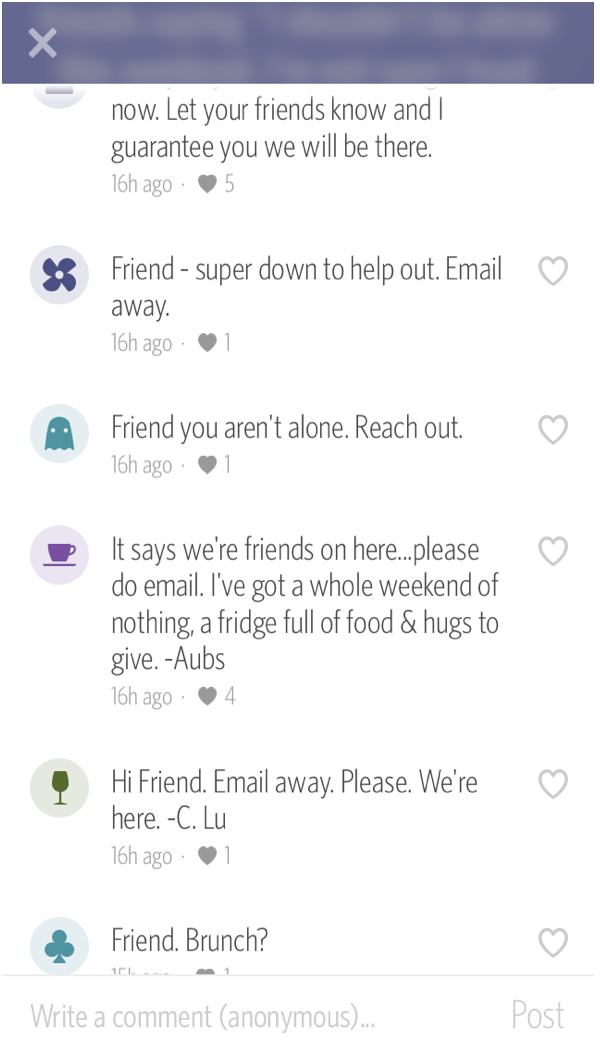Like the comment signed by Aubs
The width and height of the screenshot is (600, 1056).
click(x=553, y=551)
